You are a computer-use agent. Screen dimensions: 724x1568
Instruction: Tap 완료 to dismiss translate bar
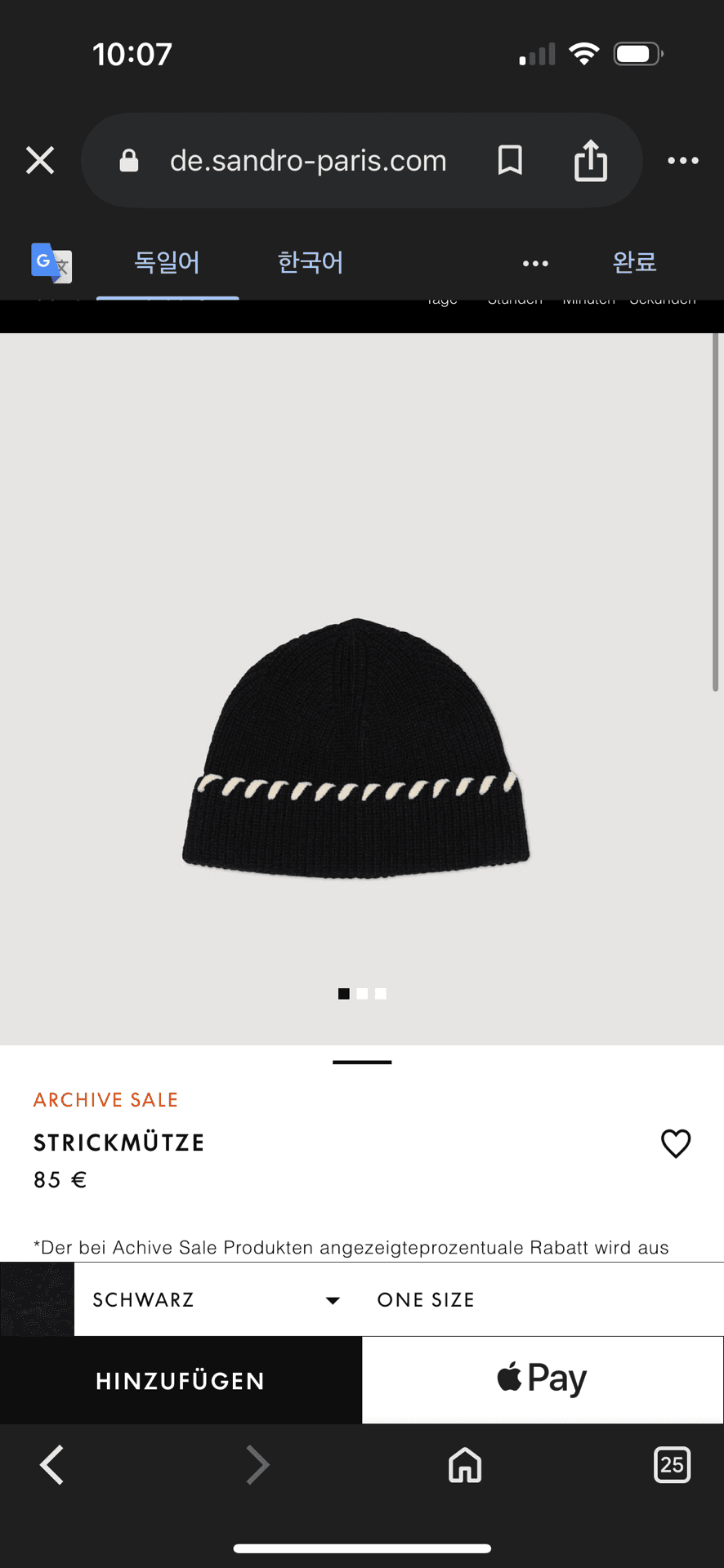[x=634, y=262]
